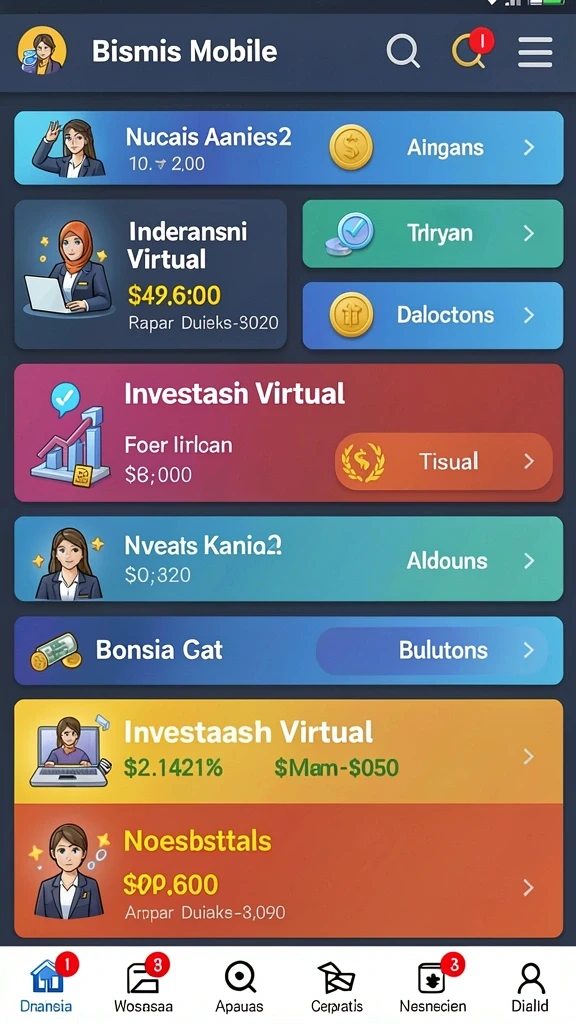This screenshot has height=1024, width=576.
Task: Switch to the Dnansia tab
Action: pos(47,985)
